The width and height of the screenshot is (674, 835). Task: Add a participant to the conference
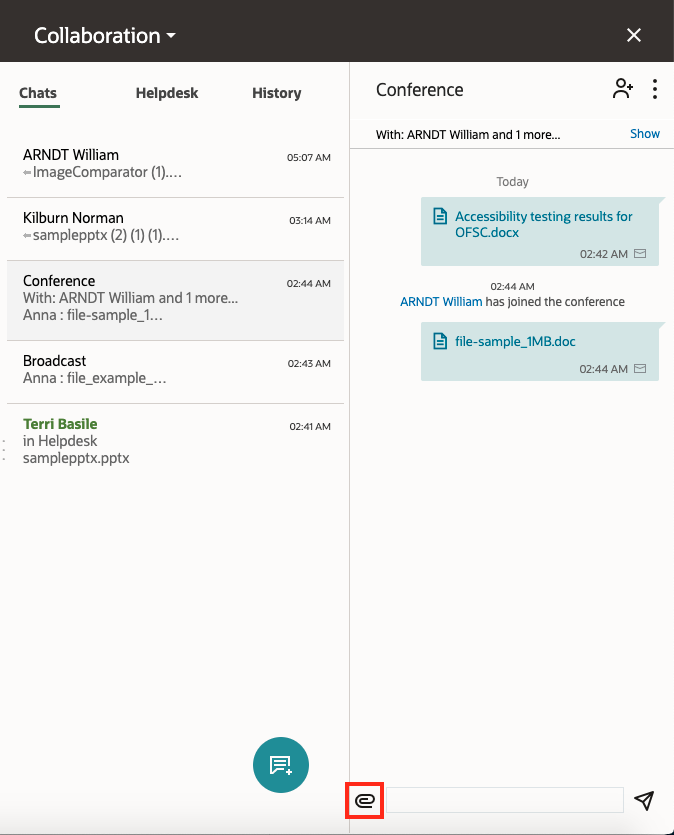tap(622, 90)
